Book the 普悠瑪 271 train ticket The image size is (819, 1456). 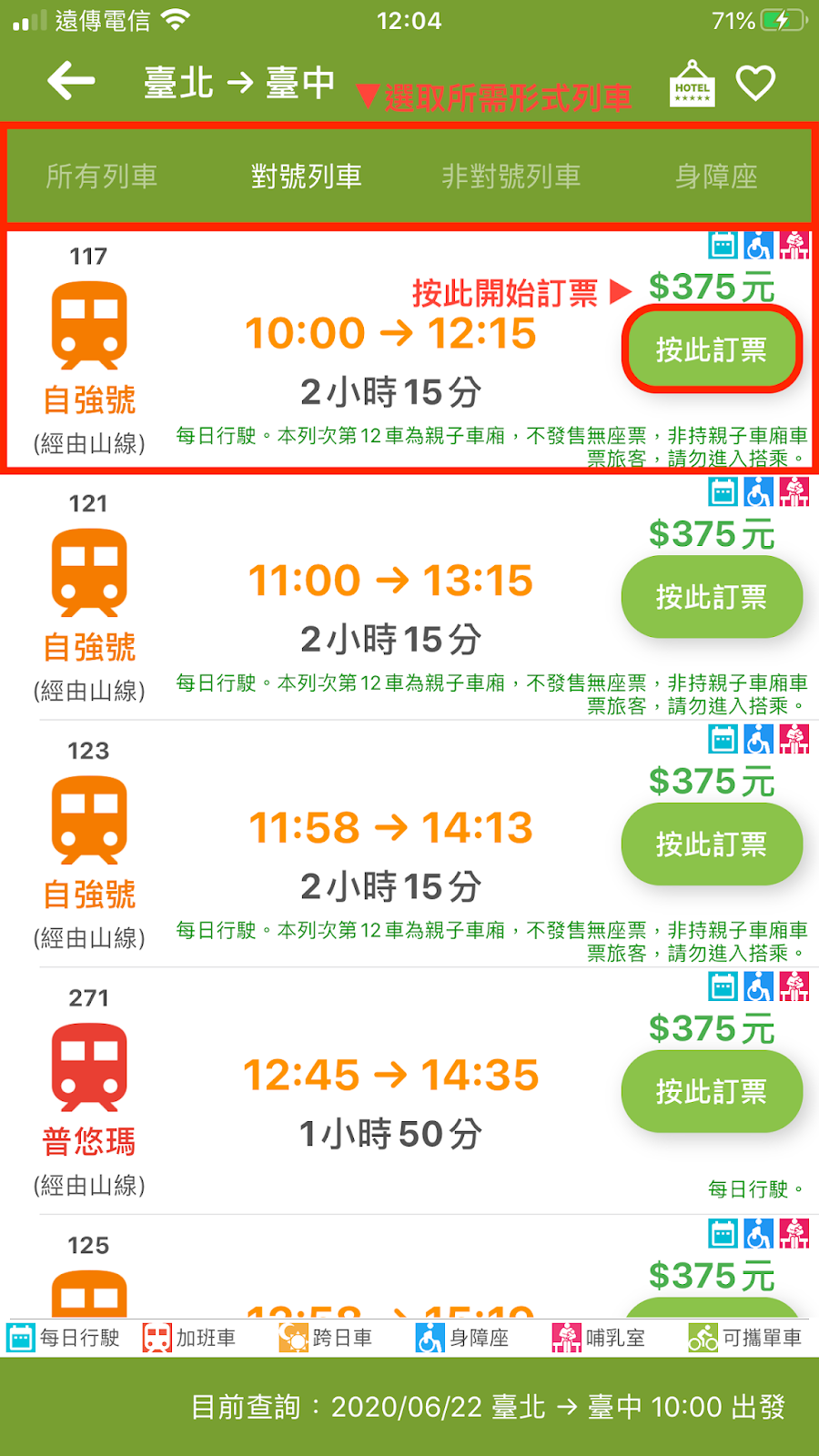tap(712, 1092)
